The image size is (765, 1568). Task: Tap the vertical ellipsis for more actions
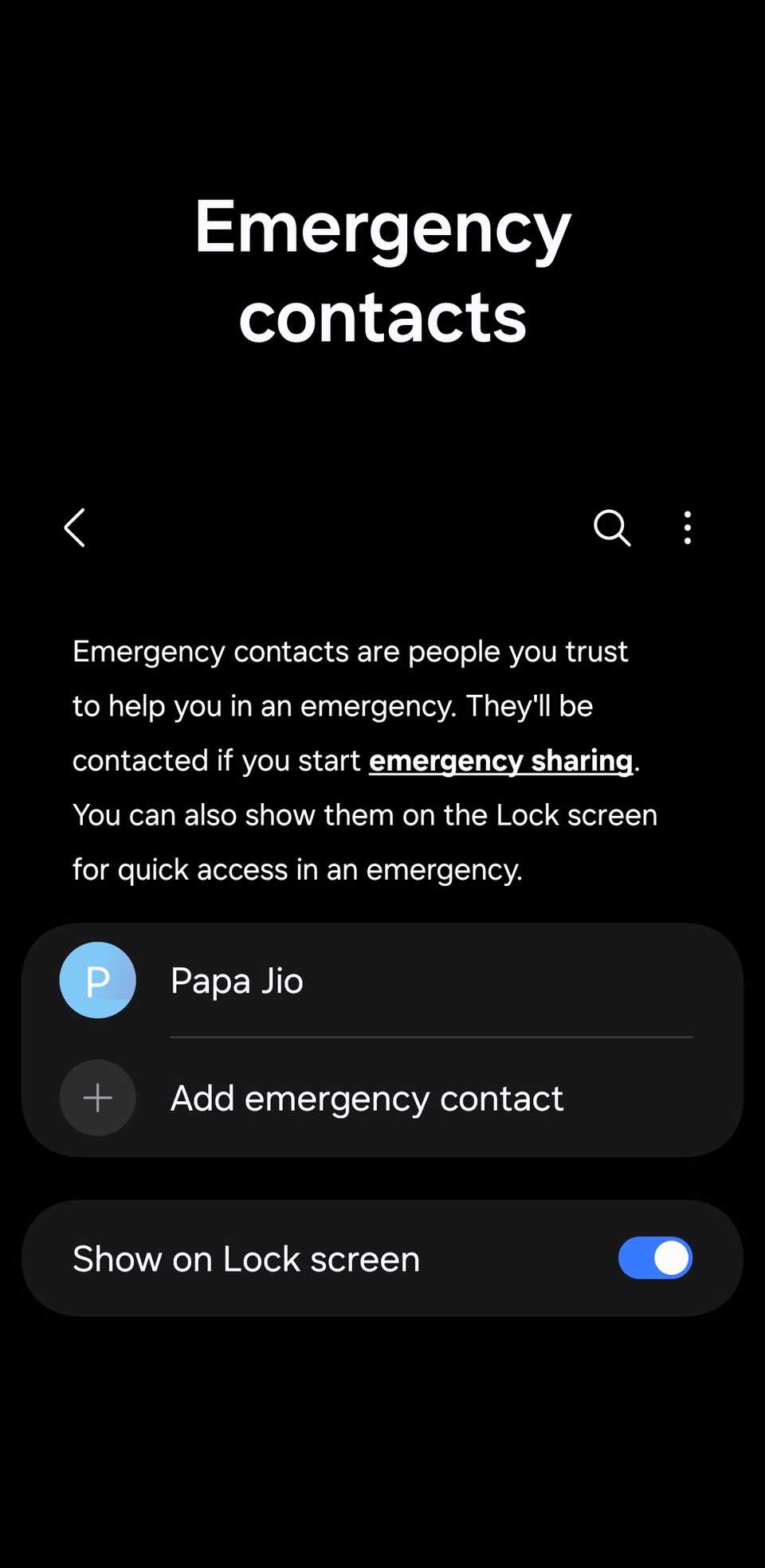(687, 527)
